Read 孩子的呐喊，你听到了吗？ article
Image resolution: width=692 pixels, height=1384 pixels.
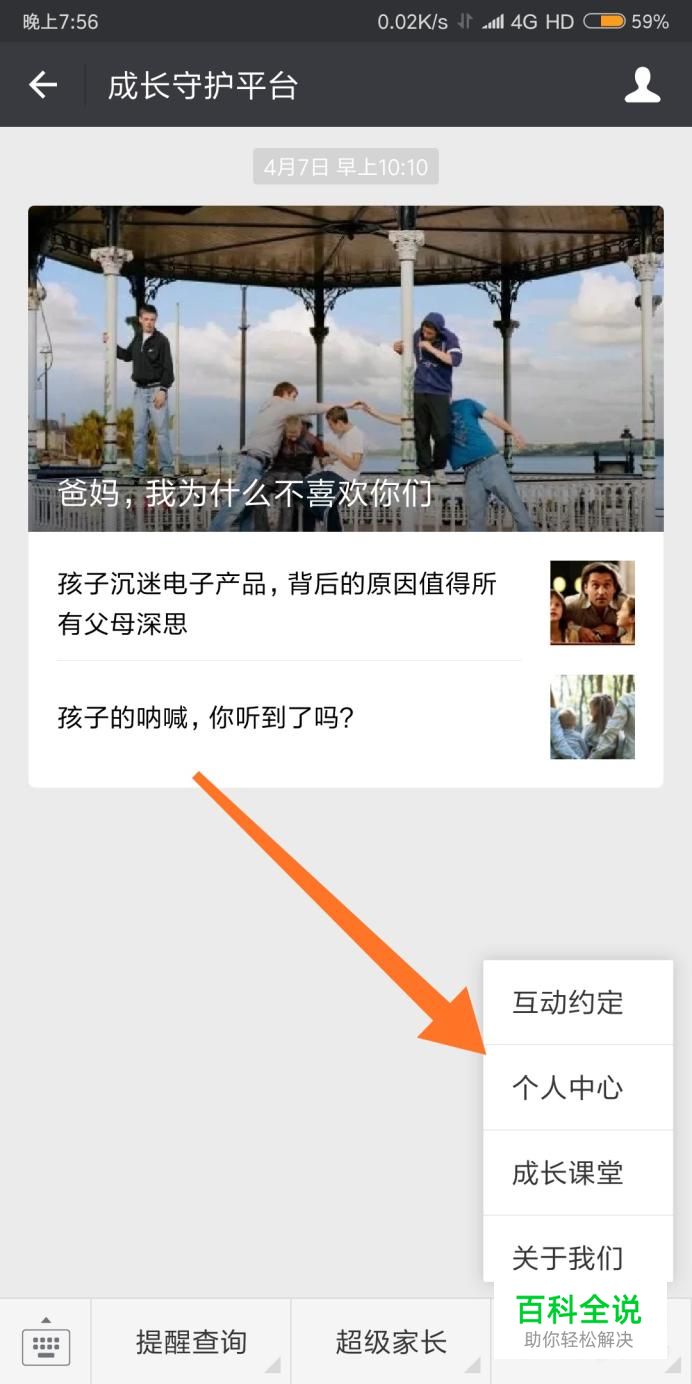[x=290, y=717]
